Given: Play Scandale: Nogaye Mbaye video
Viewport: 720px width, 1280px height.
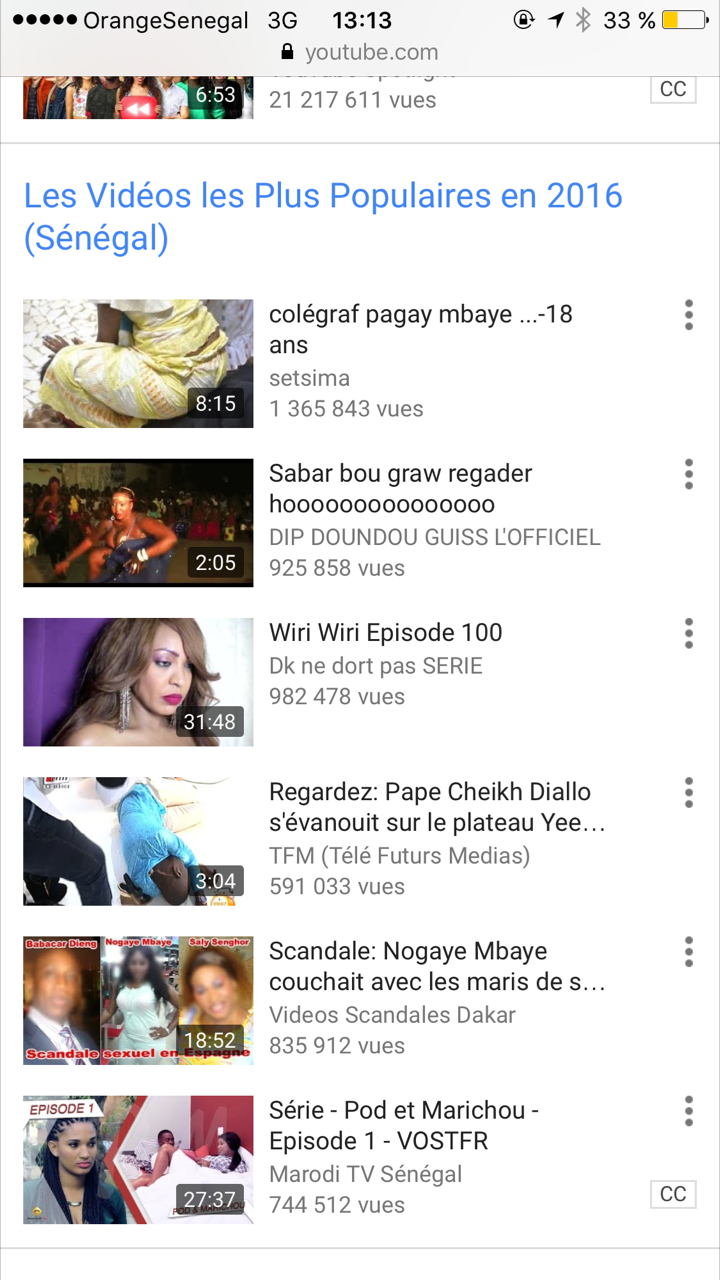Looking at the screenshot, I should tap(138, 1000).
